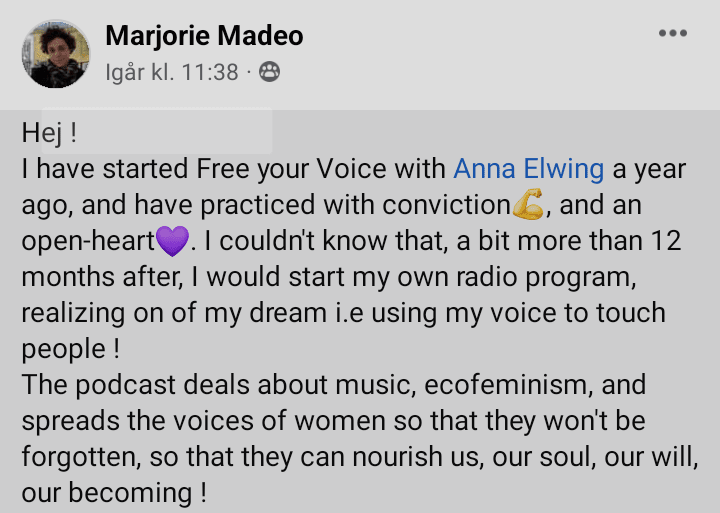Open the post timestamp Igår kl. 11:38
Screen dimensions: 720x513
172,71
